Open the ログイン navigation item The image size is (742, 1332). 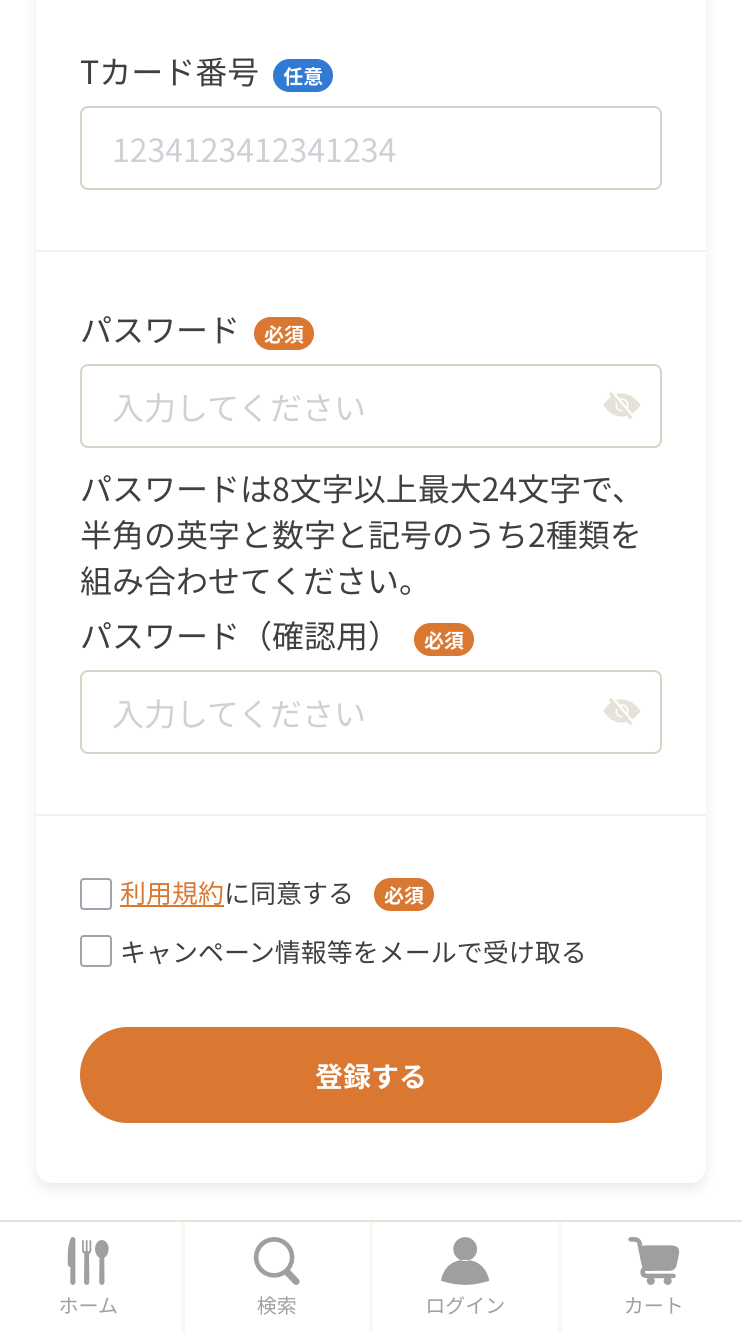(465, 1276)
